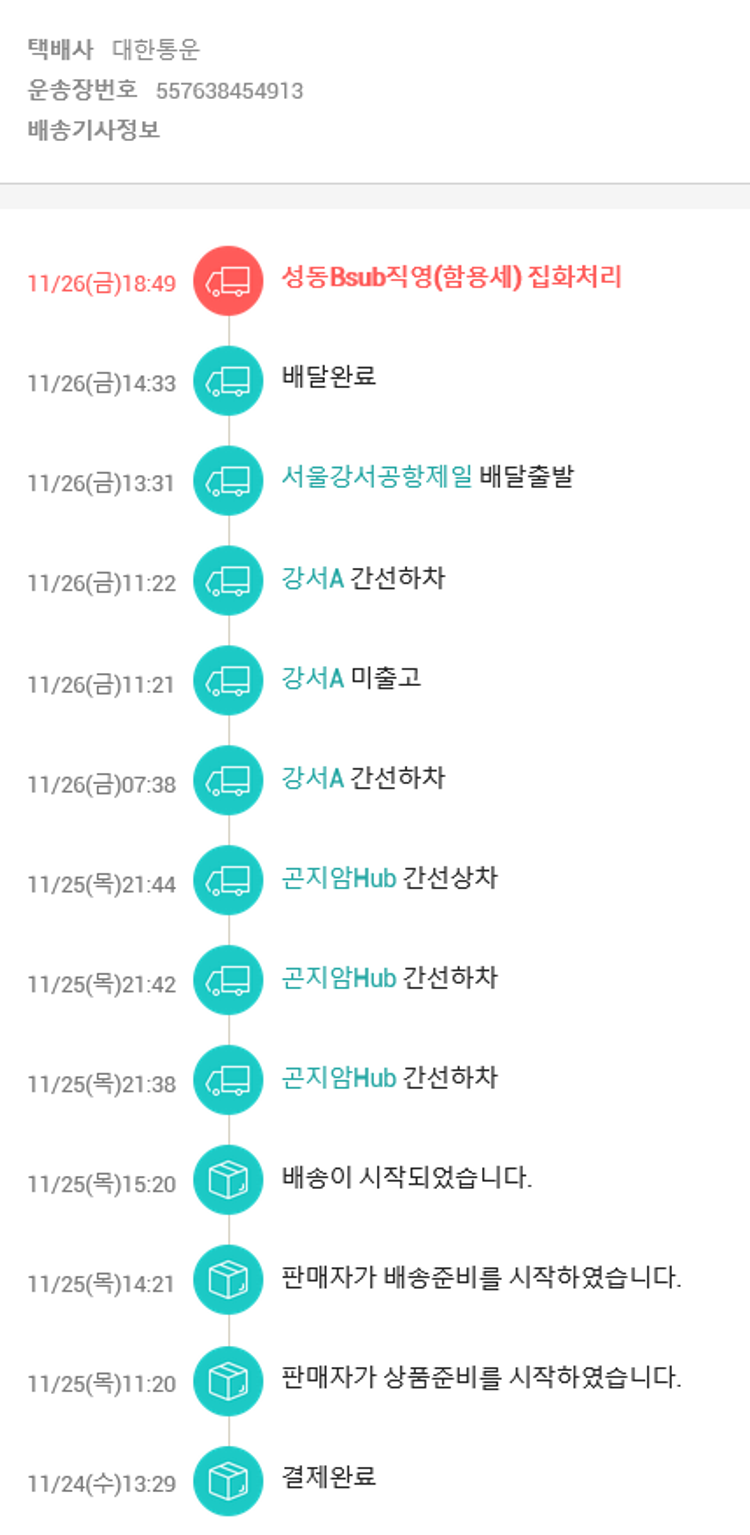View 강서A link for the 11:22 간선하차 entry

coord(312,578)
